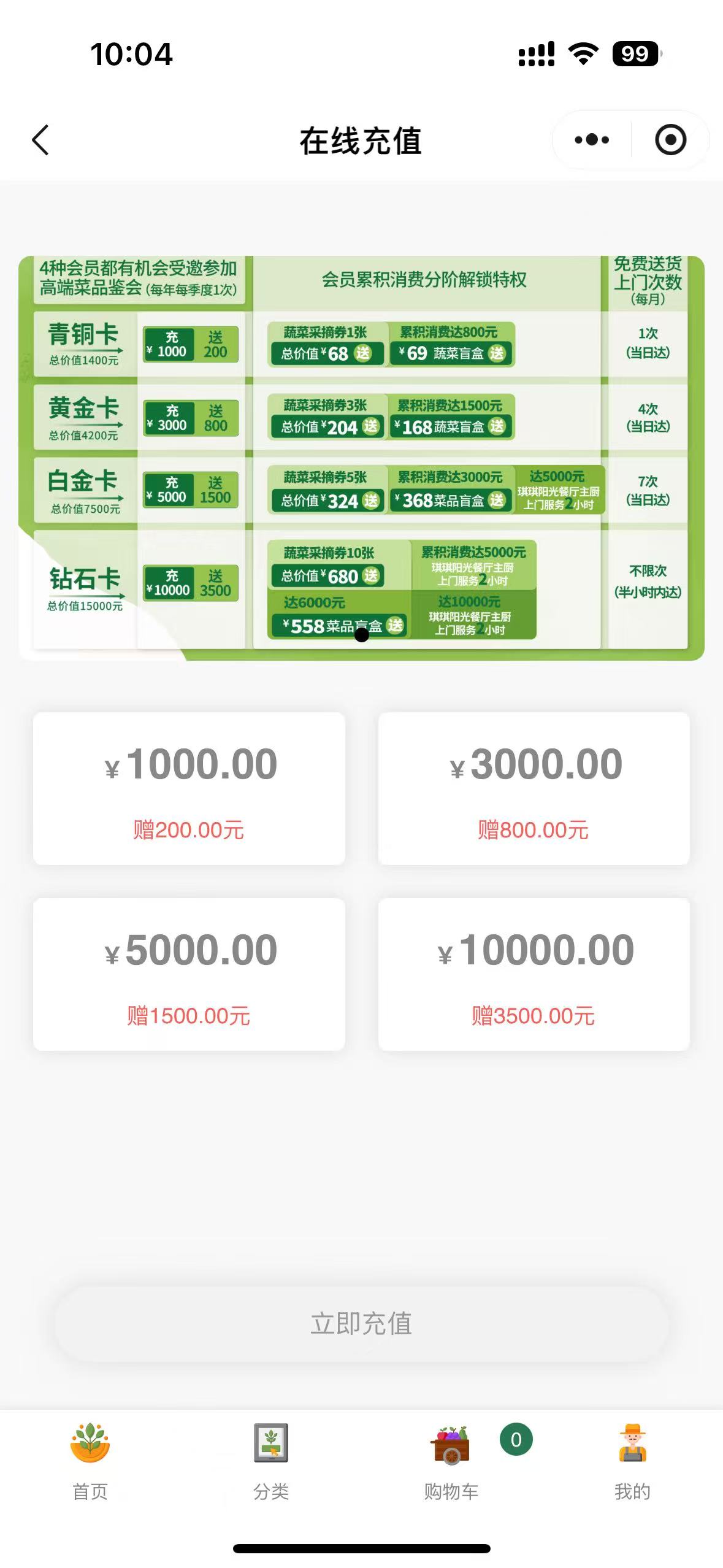Screen dimensions: 723x1568
Task: Choose the ¥3000.00 recharge card
Action: tap(534, 788)
